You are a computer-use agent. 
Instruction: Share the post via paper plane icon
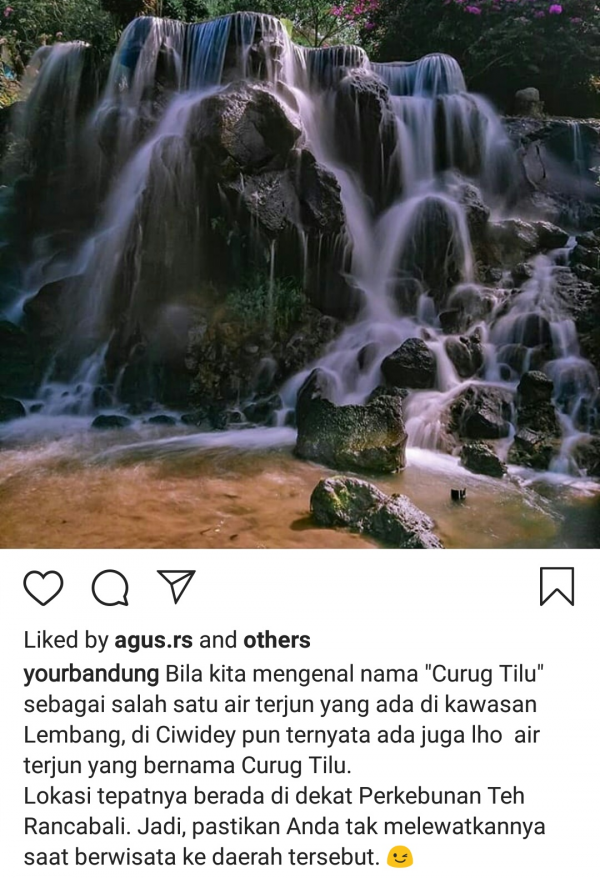(x=176, y=586)
